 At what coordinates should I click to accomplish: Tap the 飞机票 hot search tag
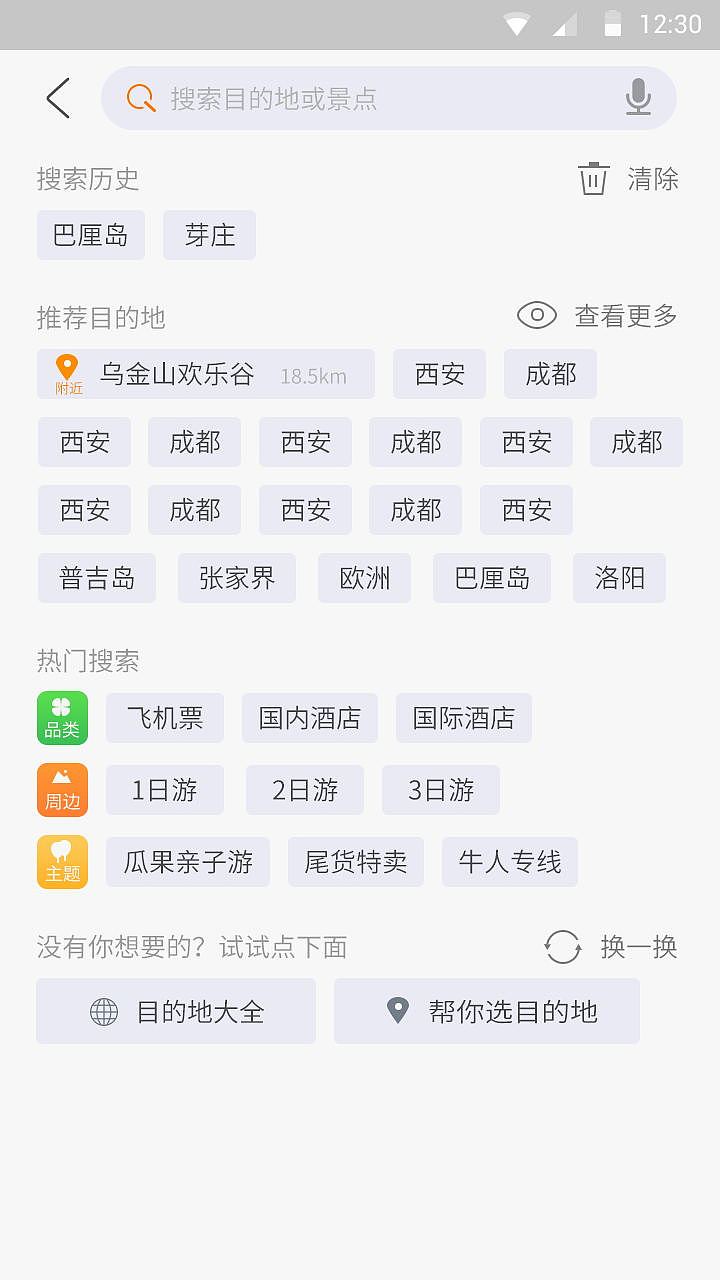pos(164,717)
